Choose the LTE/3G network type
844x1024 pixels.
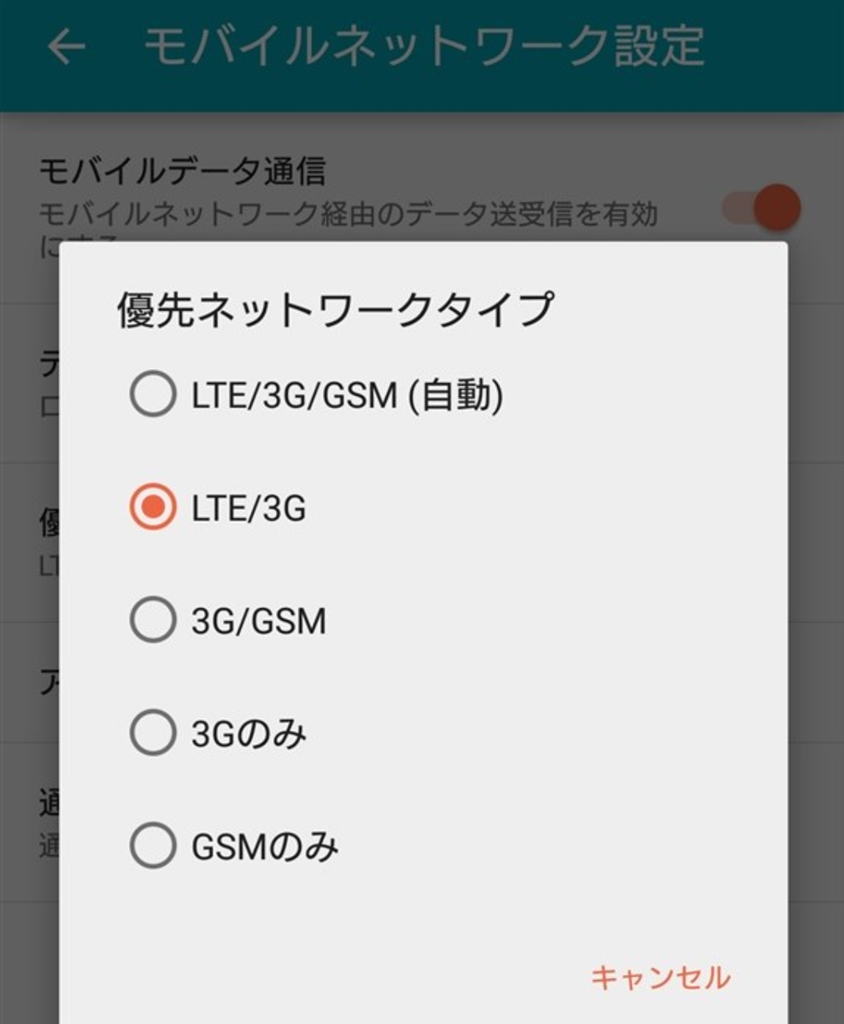click(x=153, y=508)
